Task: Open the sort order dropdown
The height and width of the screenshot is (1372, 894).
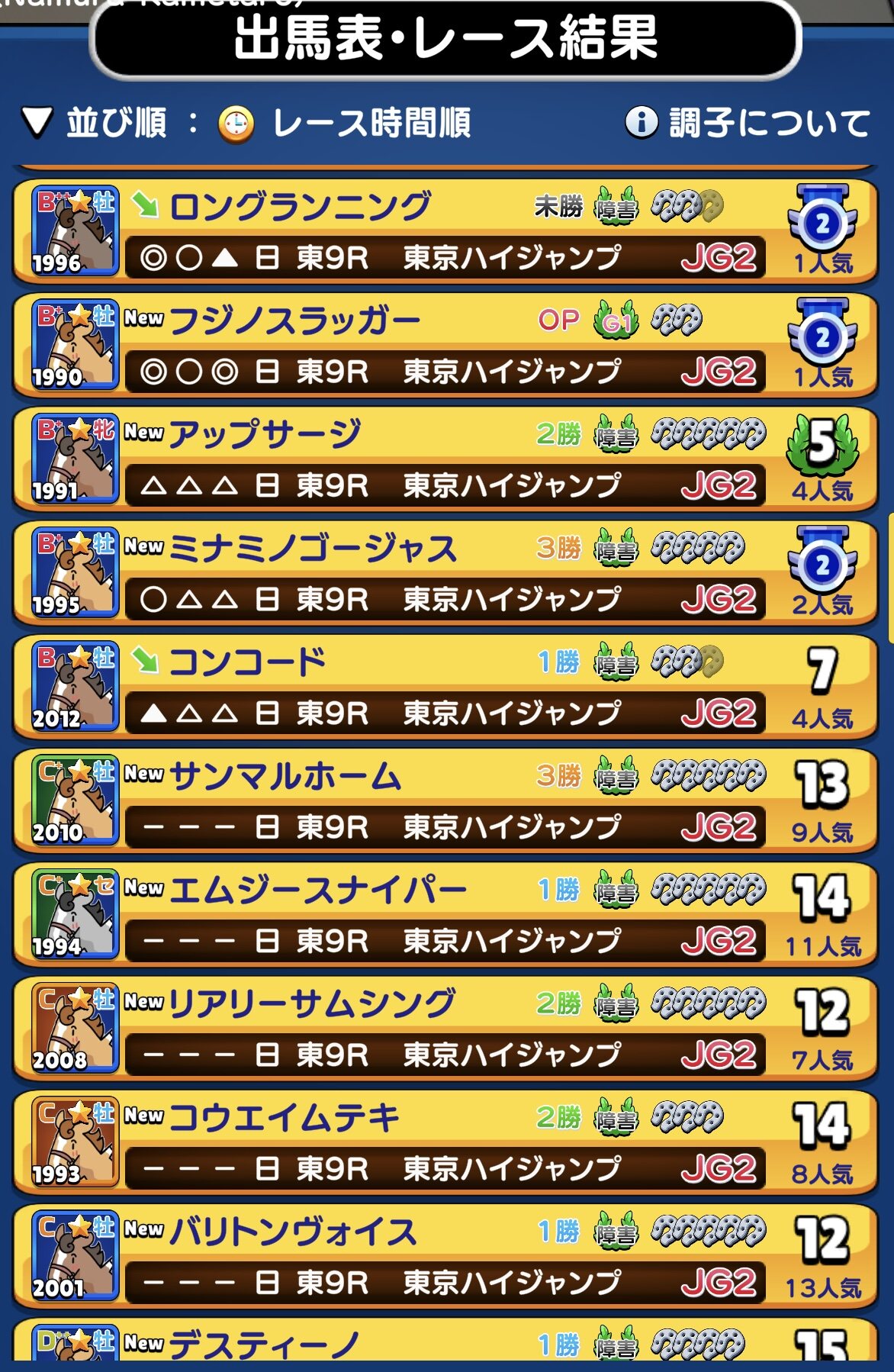Action: (244, 123)
